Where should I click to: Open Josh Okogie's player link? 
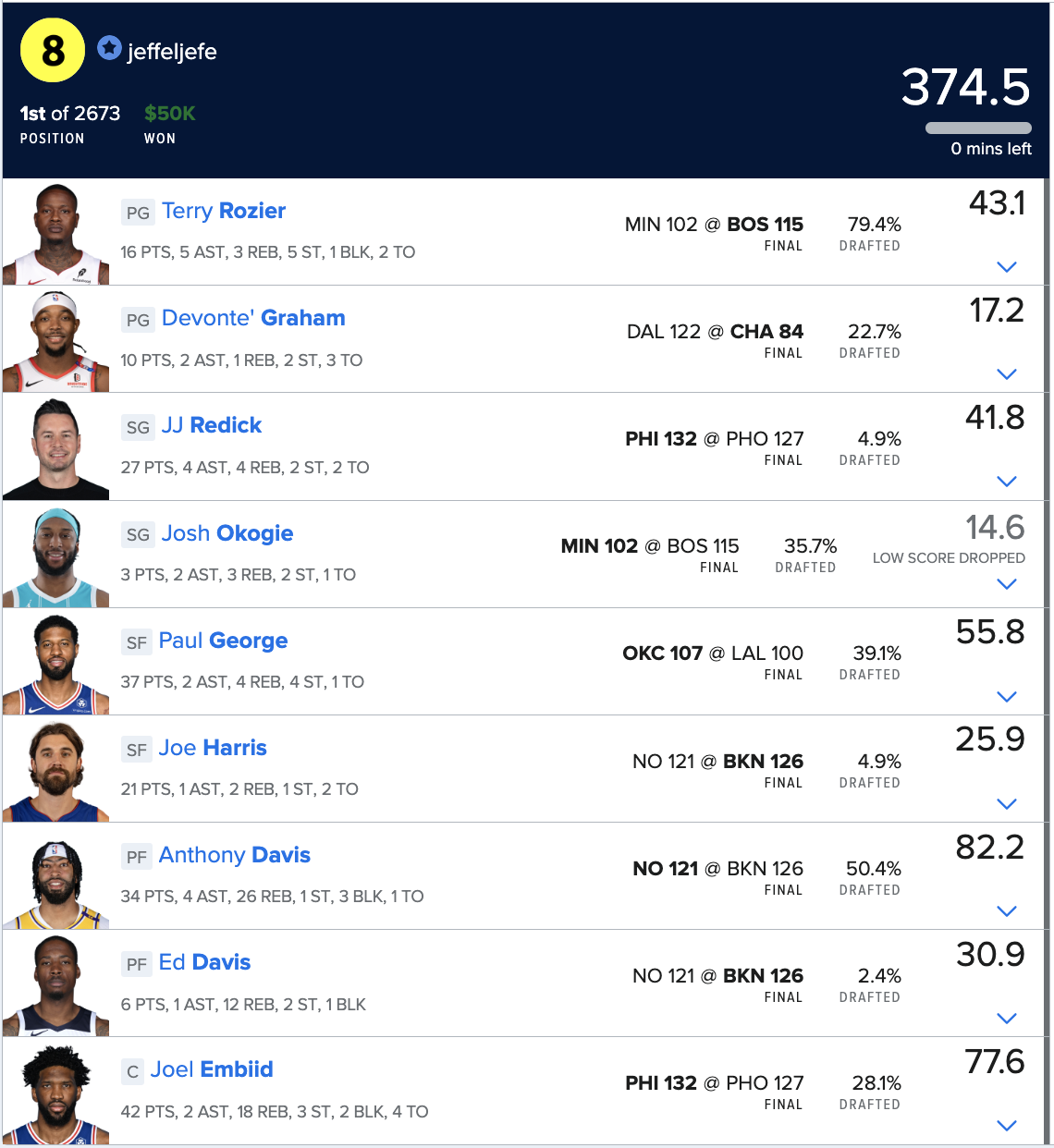click(x=227, y=533)
